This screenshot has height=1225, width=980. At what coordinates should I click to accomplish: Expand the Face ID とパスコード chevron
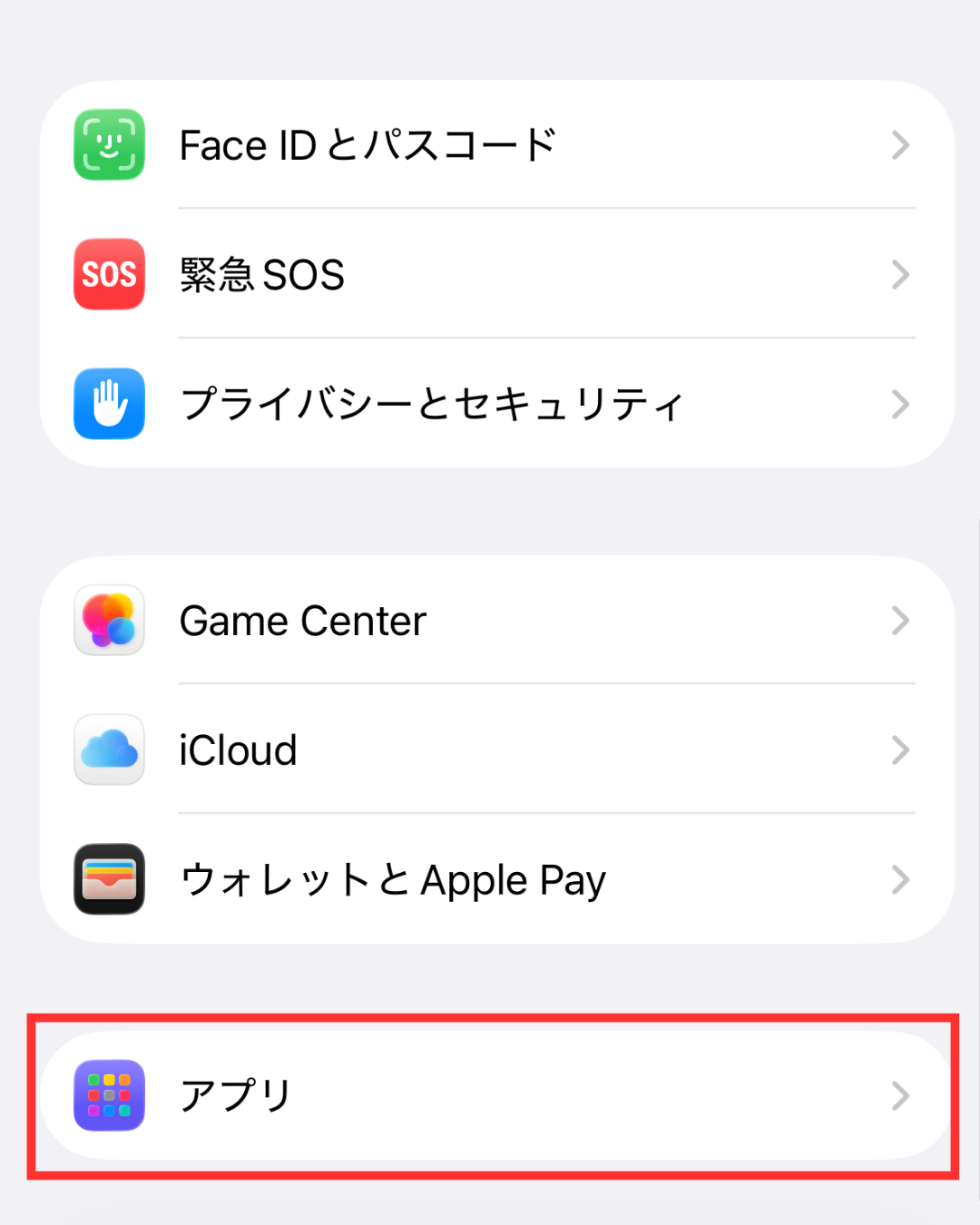click(x=899, y=145)
